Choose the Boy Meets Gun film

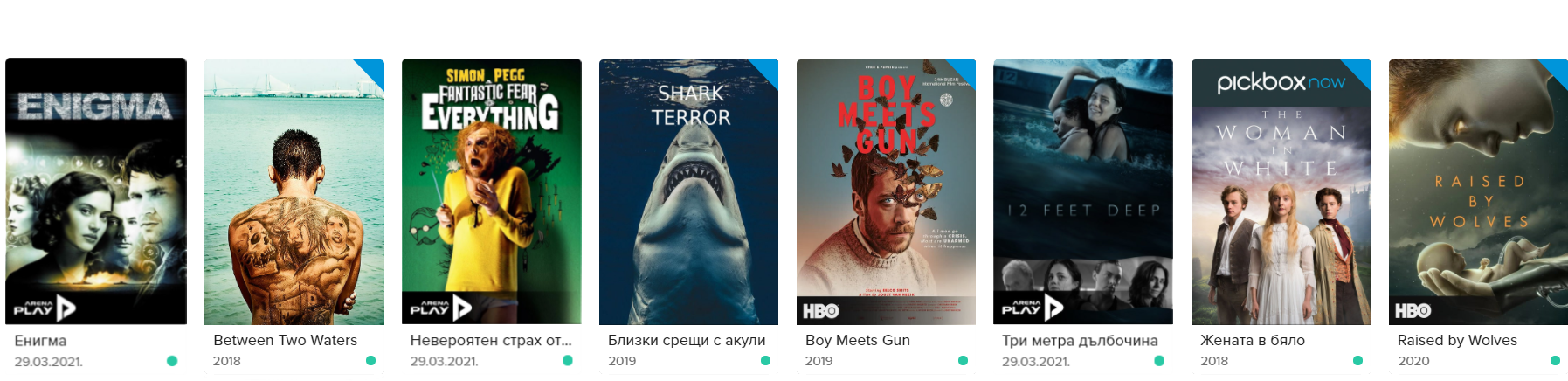pos(886,191)
